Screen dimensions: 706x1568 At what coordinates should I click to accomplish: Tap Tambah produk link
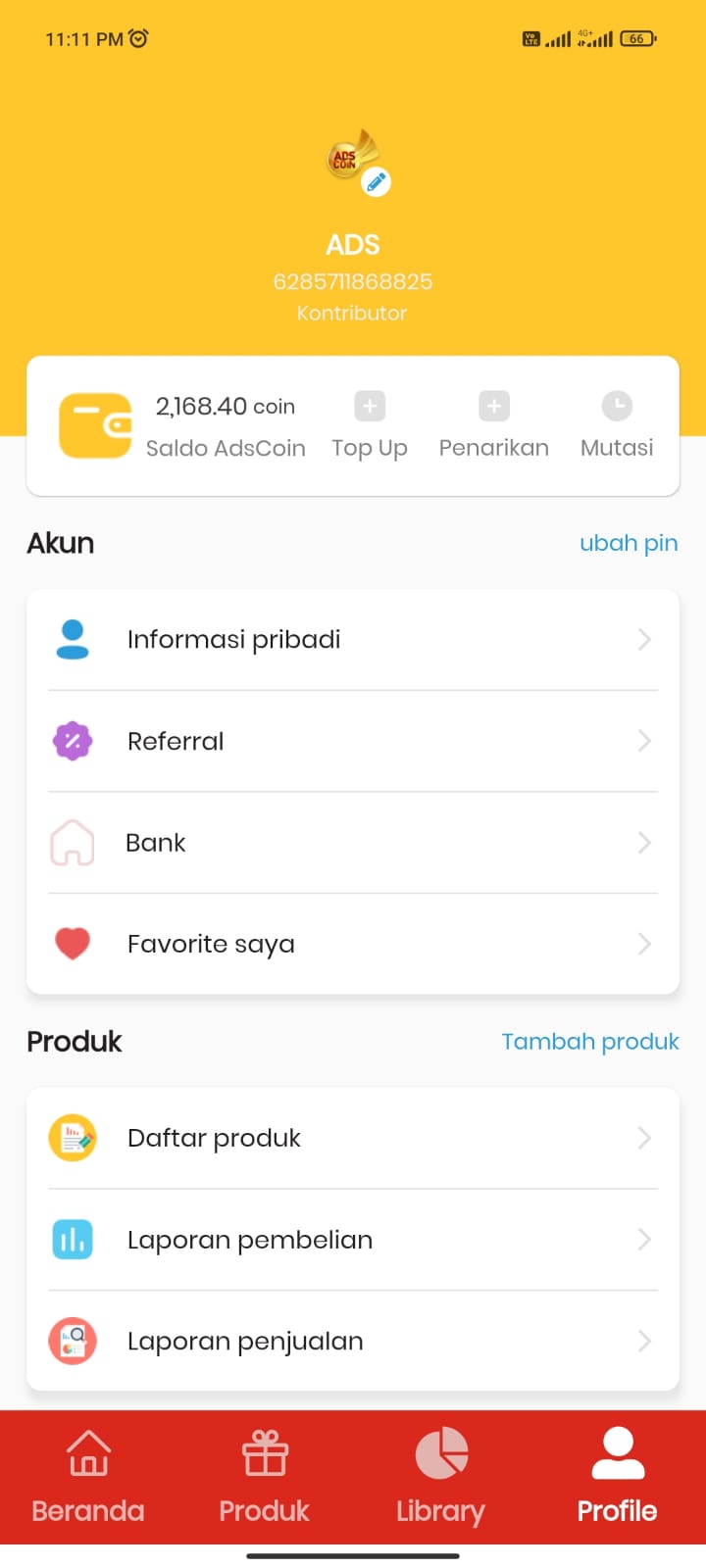pos(590,1041)
